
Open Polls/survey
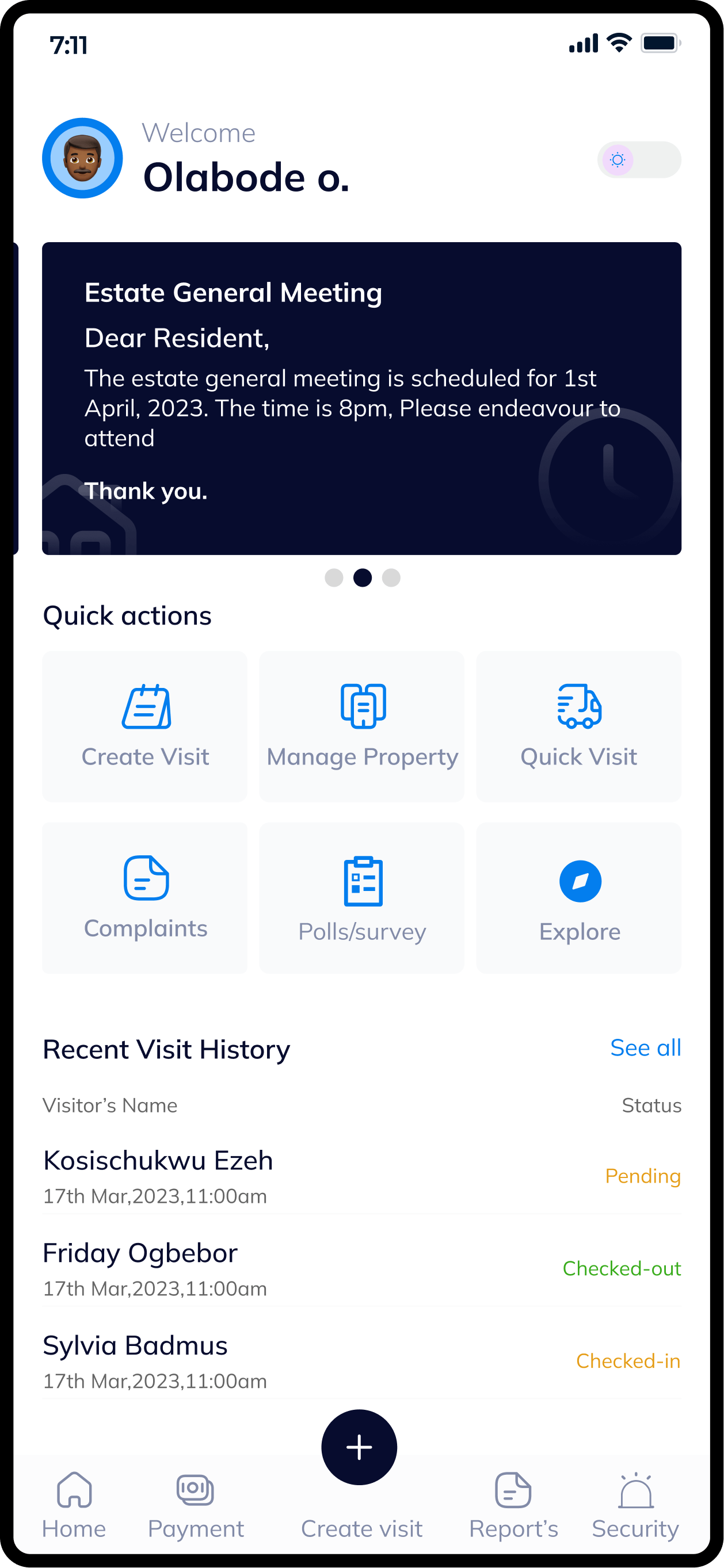point(363,898)
